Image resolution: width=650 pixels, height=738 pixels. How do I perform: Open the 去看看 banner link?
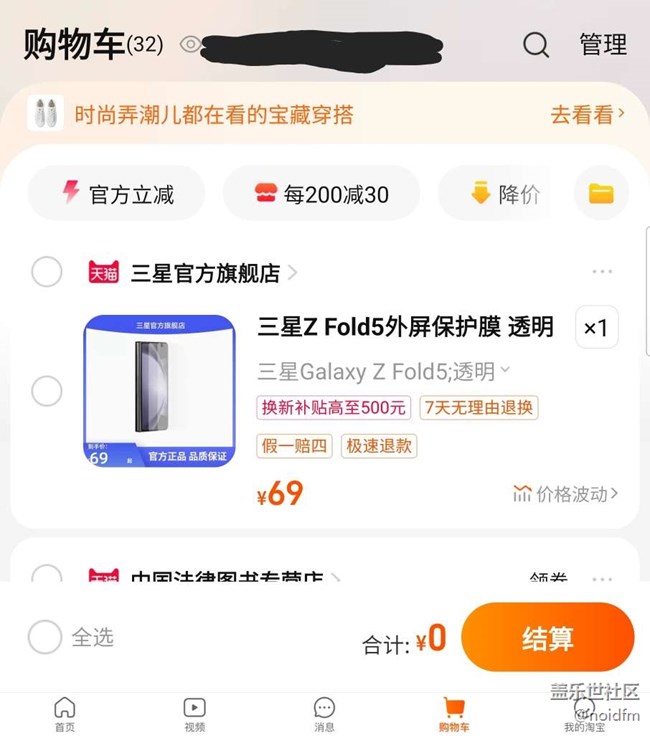pos(587,114)
